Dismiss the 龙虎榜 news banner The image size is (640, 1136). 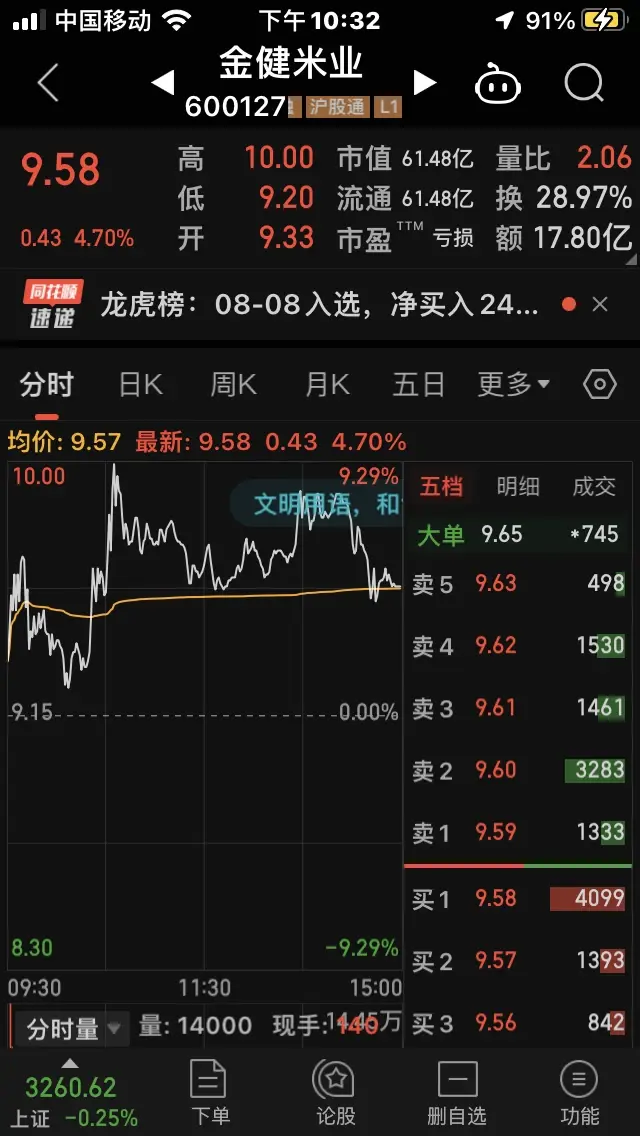coord(600,305)
